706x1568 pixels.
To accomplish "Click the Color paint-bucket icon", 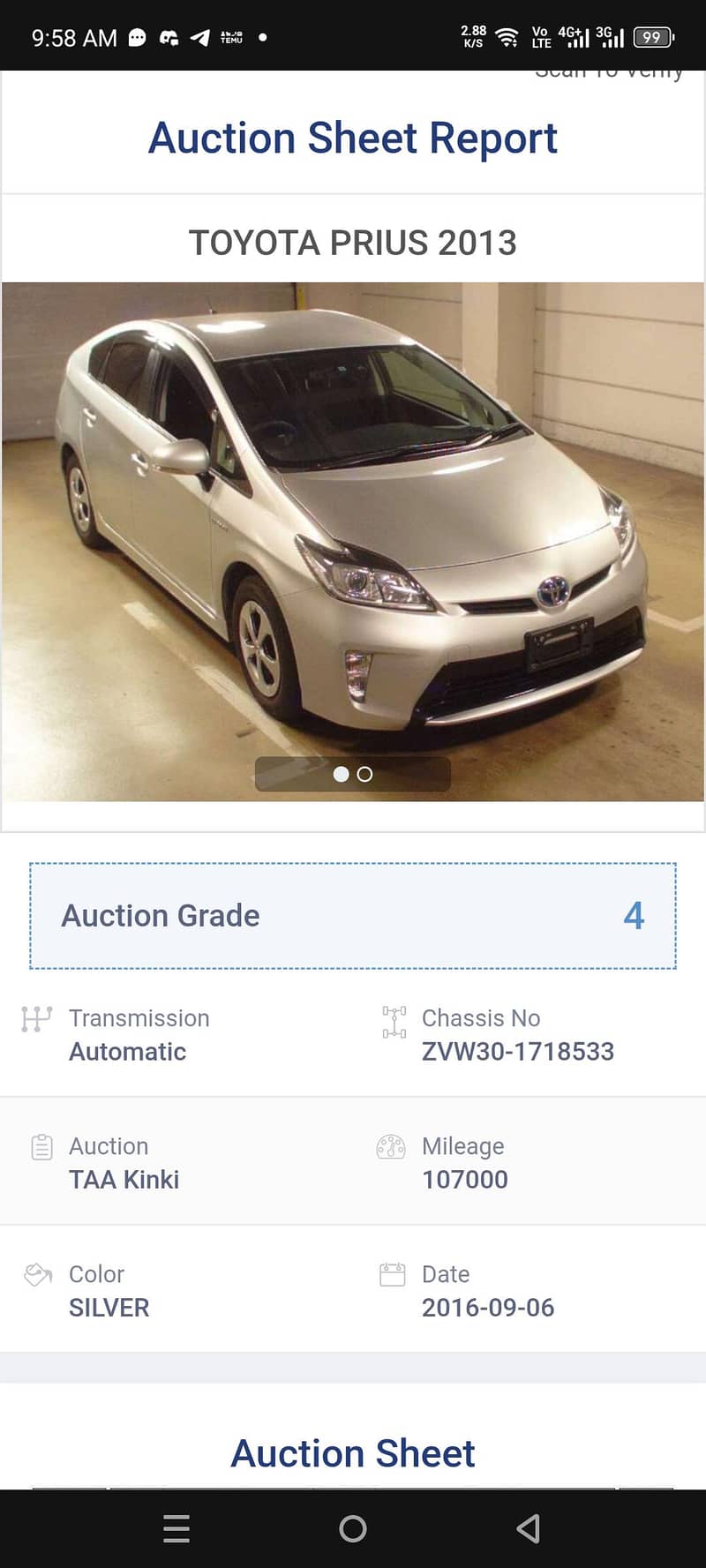I will pyautogui.click(x=37, y=1275).
